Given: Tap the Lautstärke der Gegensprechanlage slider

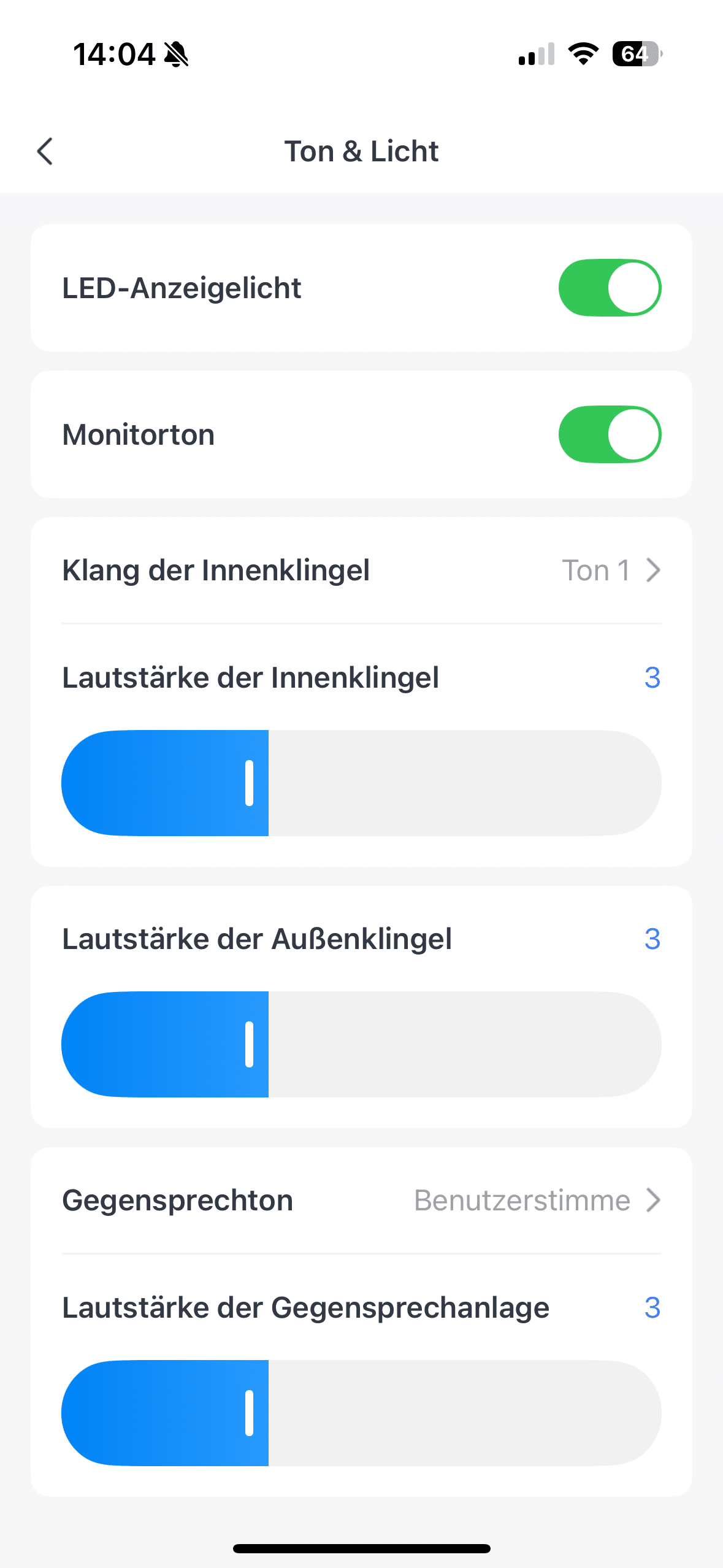Looking at the screenshot, I should coord(361,1413).
